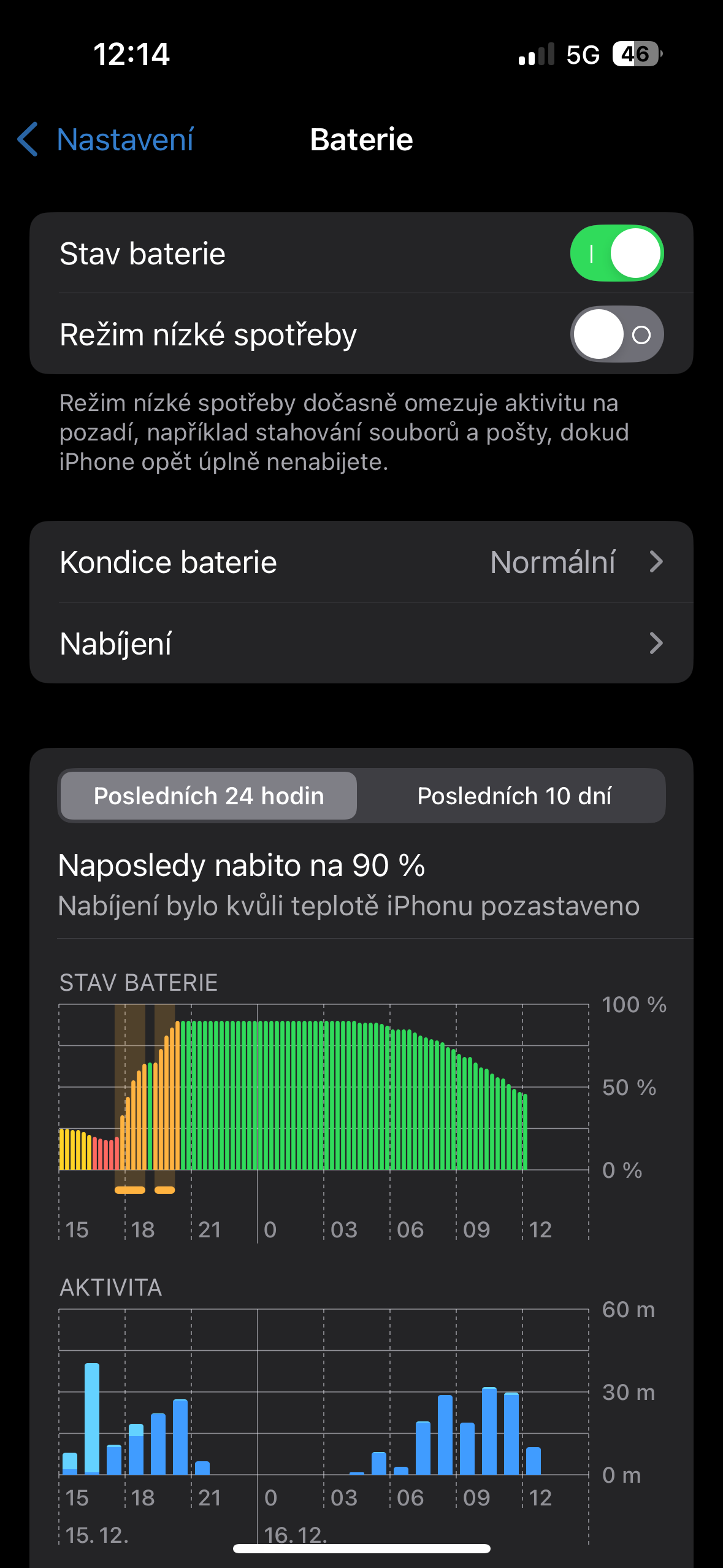Tap the Normální value label
This screenshot has width=723, height=1568.
pos(554,562)
